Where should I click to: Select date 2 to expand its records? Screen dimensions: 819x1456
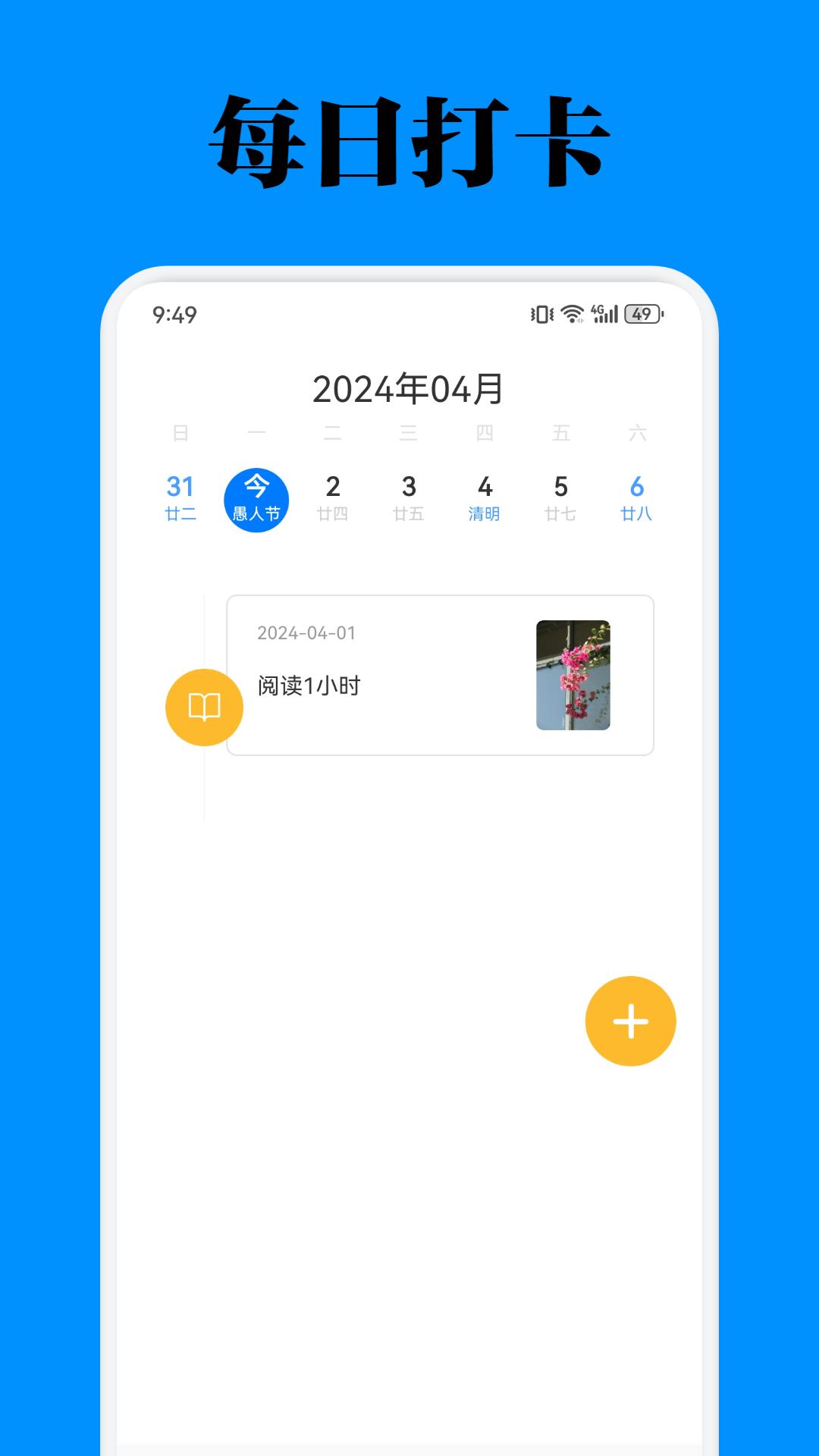click(334, 497)
